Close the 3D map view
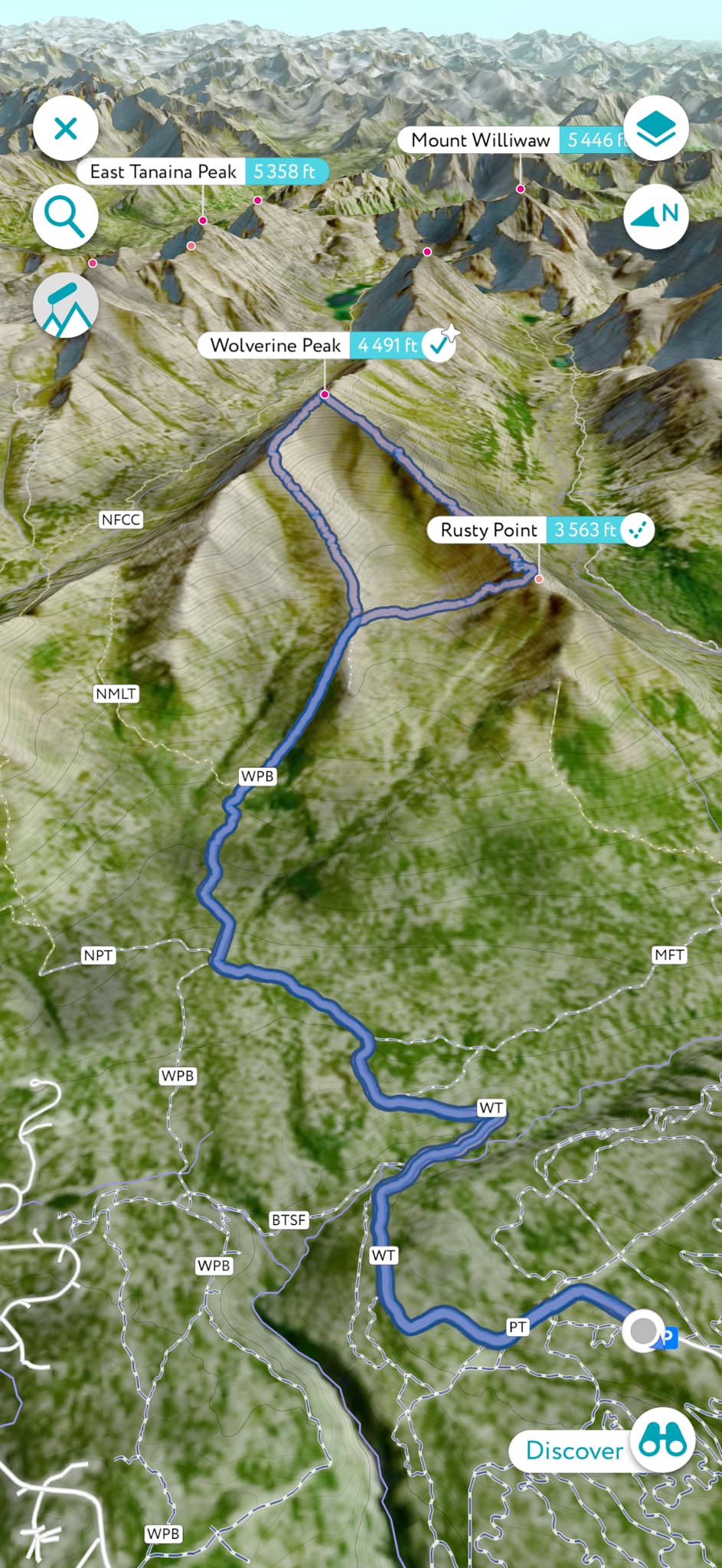 66,129
